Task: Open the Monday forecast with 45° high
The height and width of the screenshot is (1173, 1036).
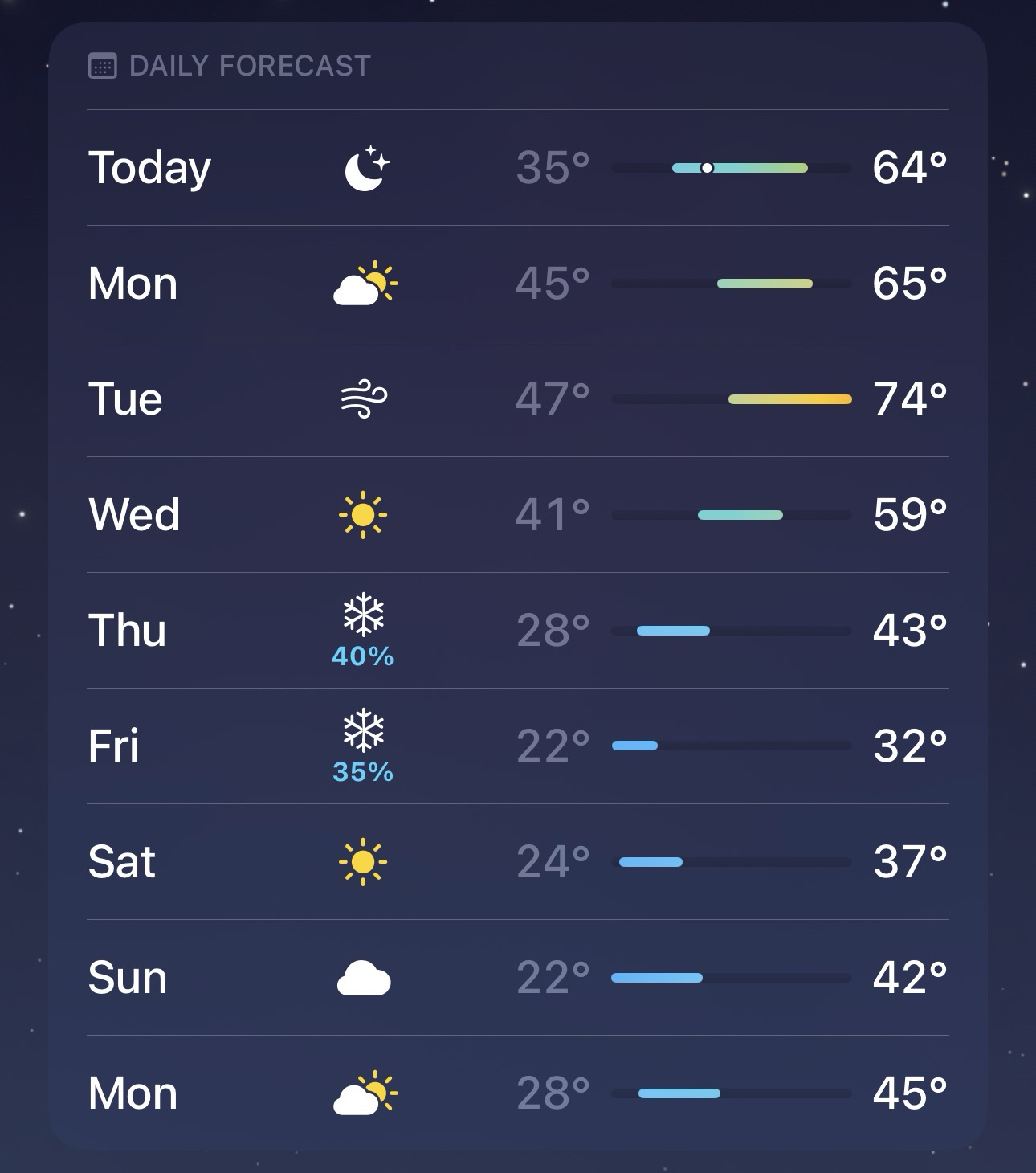Action: coord(517,1093)
